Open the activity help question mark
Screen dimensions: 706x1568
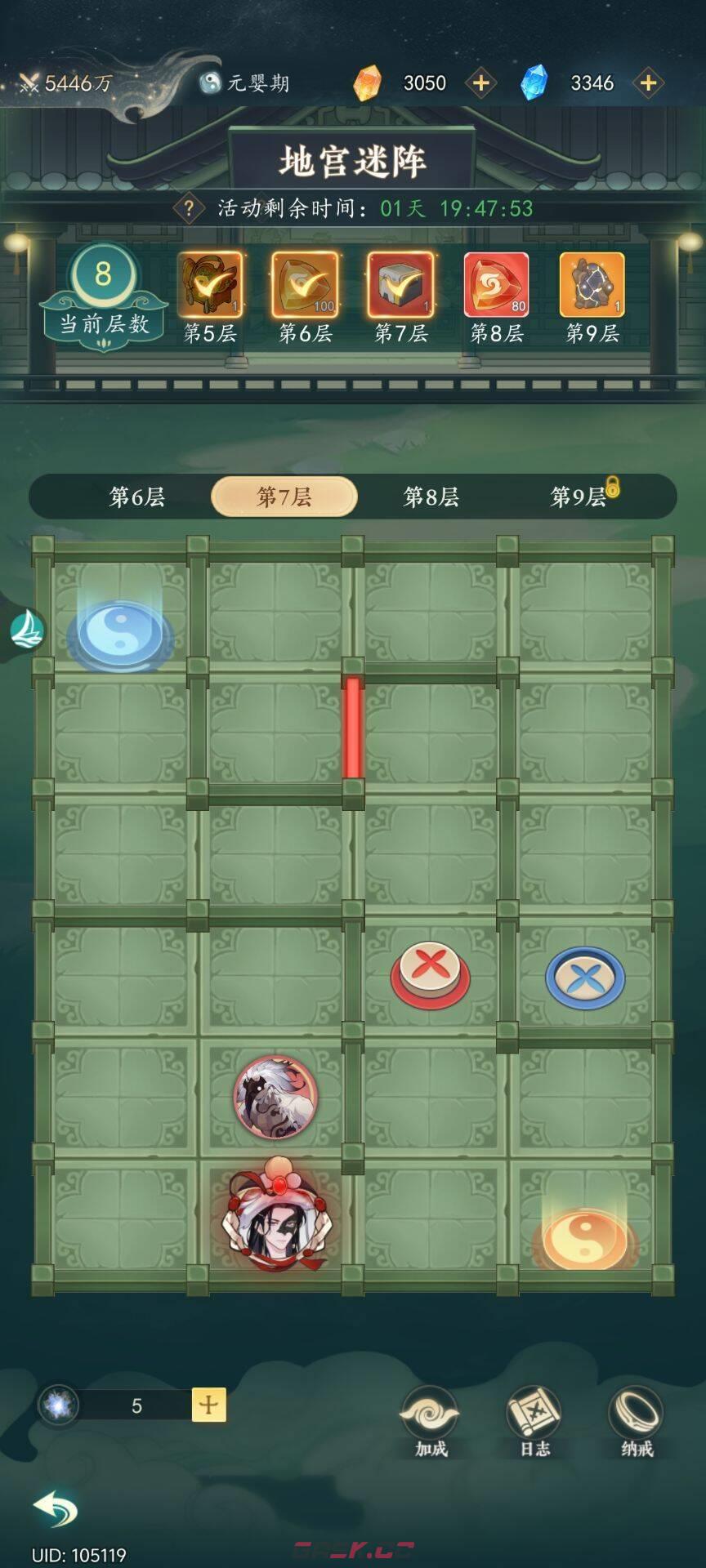click(189, 208)
